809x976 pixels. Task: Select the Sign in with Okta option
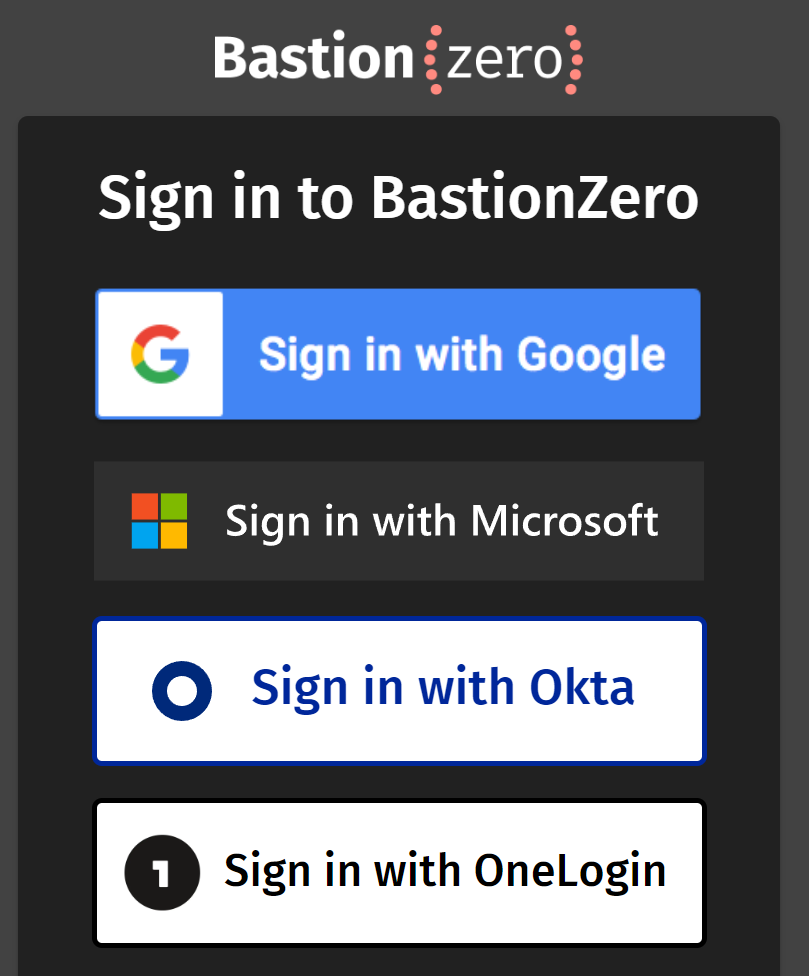point(398,690)
